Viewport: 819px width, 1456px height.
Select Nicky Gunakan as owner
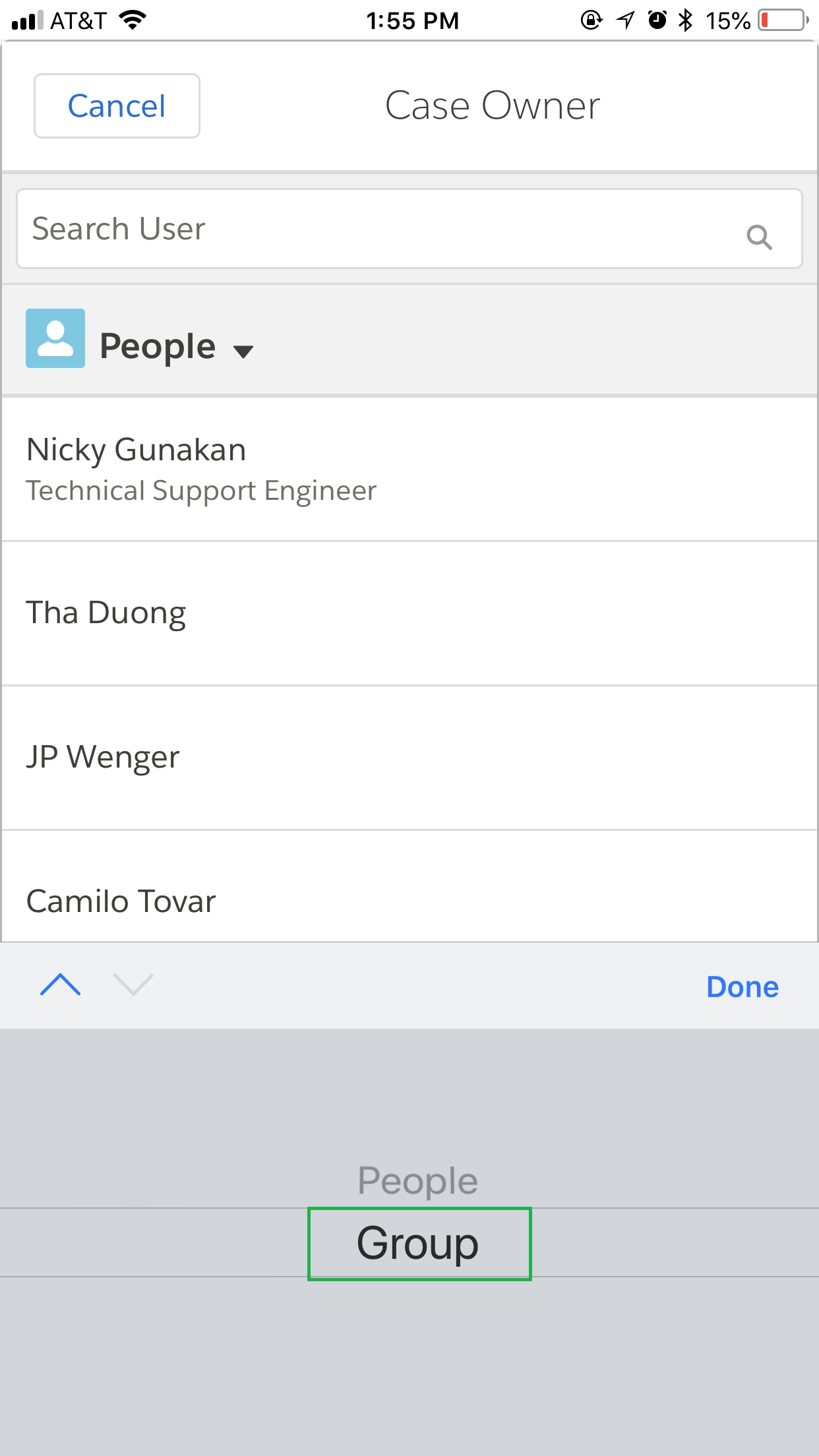(409, 469)
